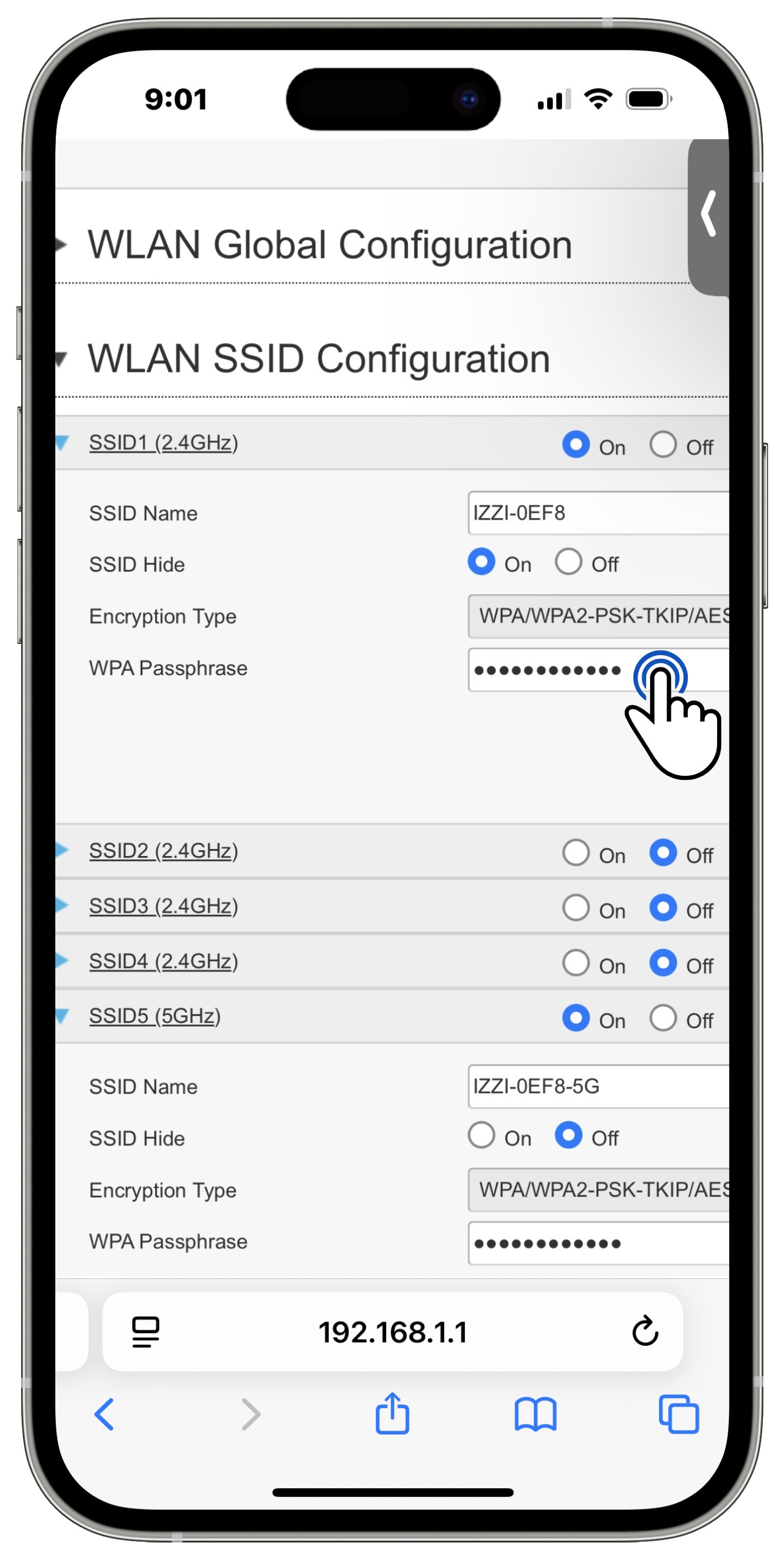The height and width of the screenshot is (1560, 784).
Task: Tap the SSID5 WPA Passphrase field
Action: click(x=596, y=1243)
